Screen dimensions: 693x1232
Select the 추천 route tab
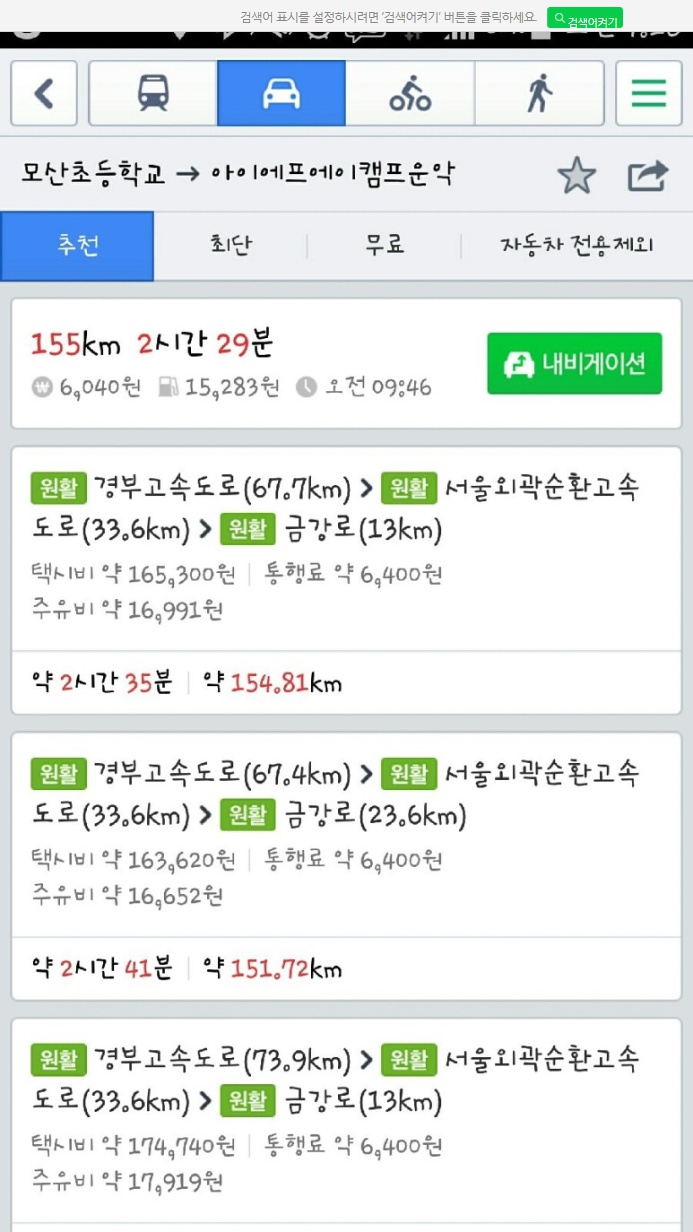click(77, 246)
